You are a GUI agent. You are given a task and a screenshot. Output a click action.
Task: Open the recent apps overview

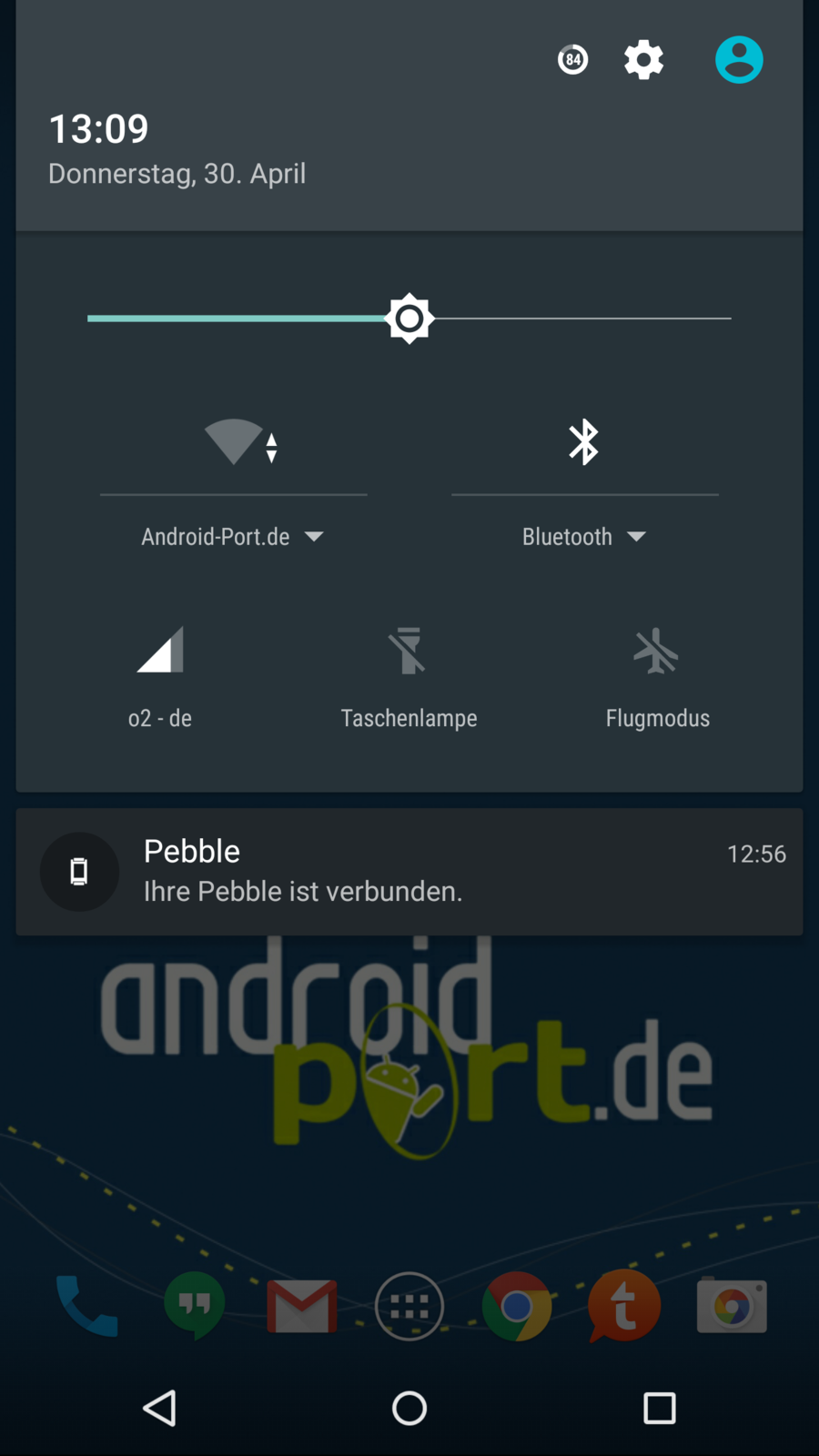pyautogui.click(x=659, y=1408)
